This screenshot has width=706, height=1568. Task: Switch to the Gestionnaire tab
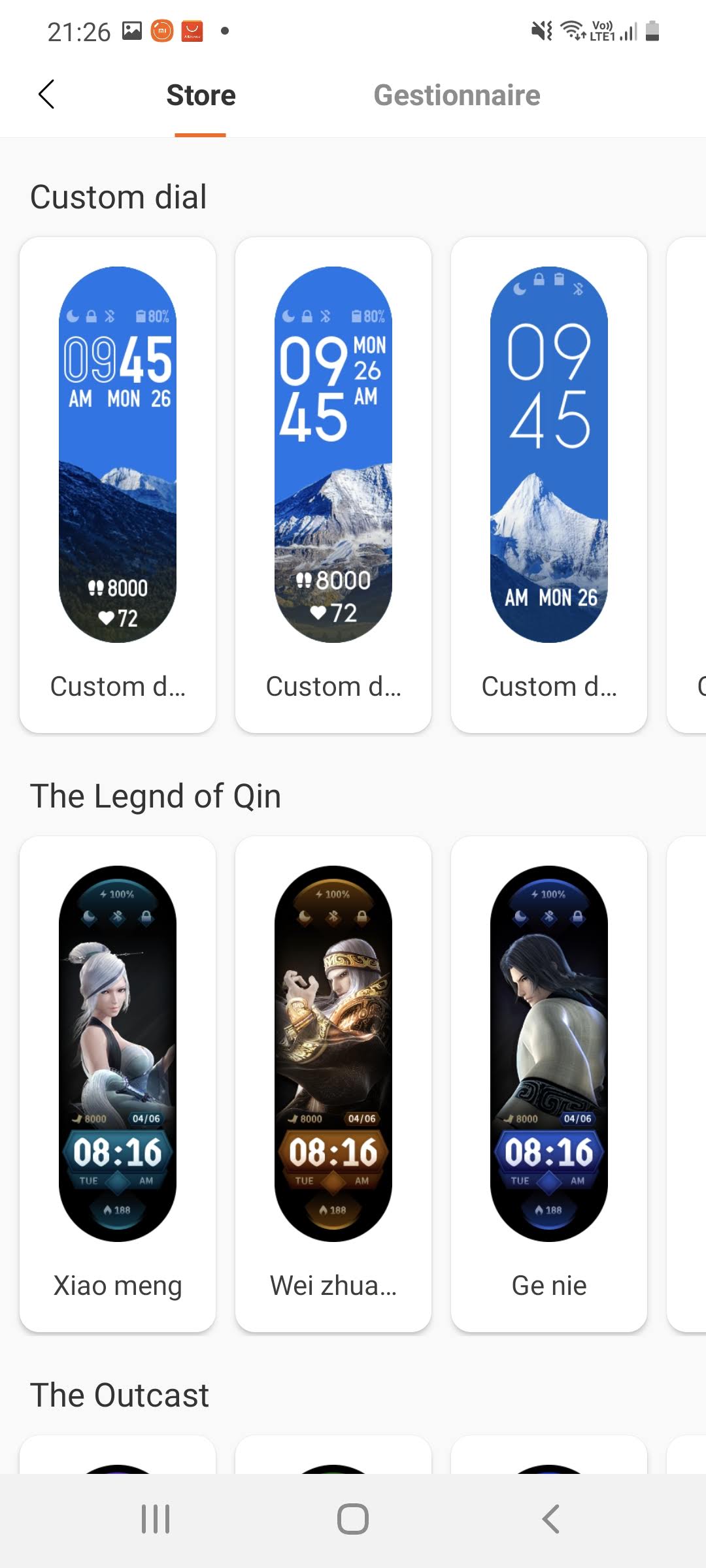(456, 95)
